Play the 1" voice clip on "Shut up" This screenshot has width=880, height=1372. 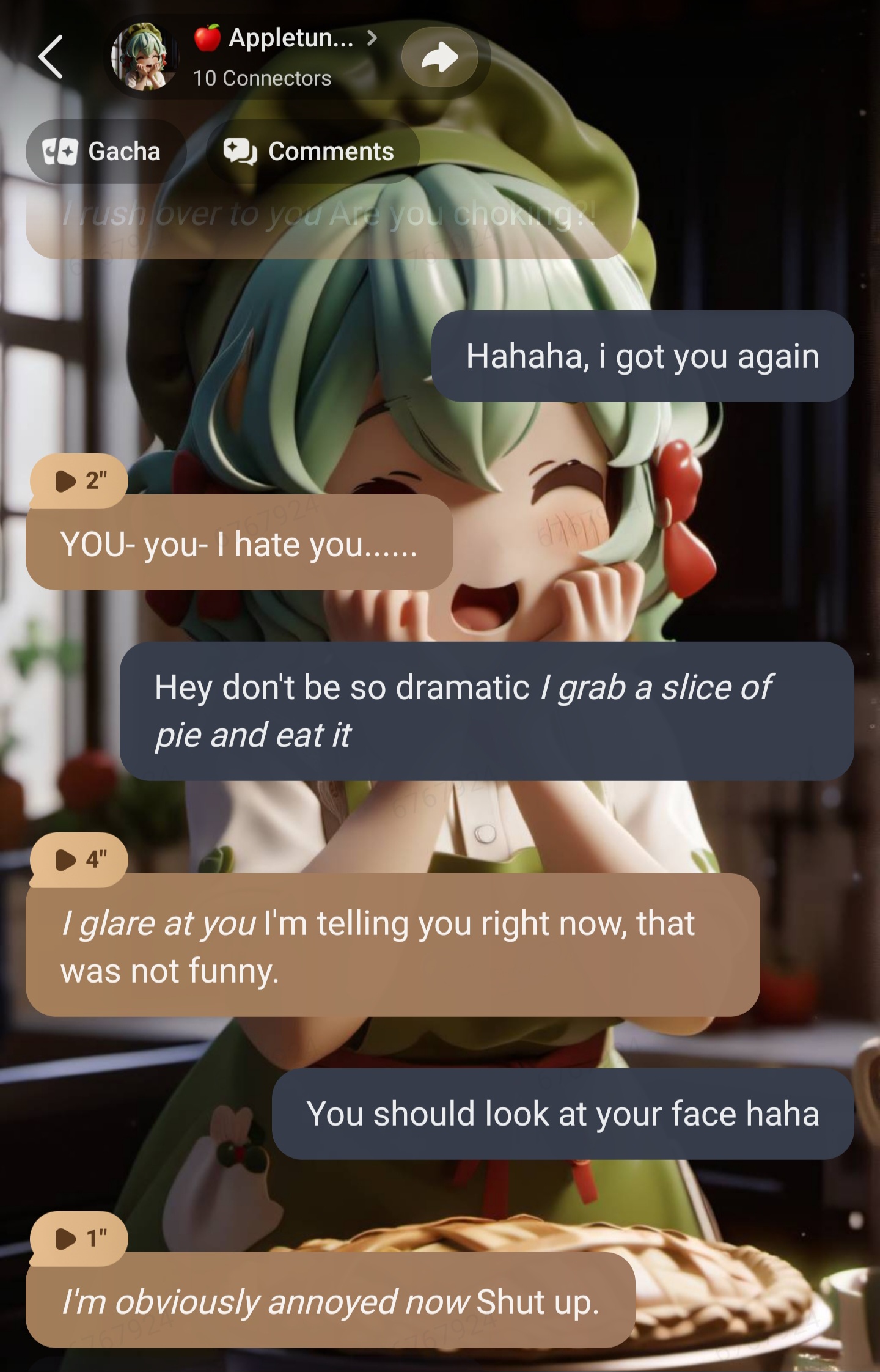coord(79,1239)
